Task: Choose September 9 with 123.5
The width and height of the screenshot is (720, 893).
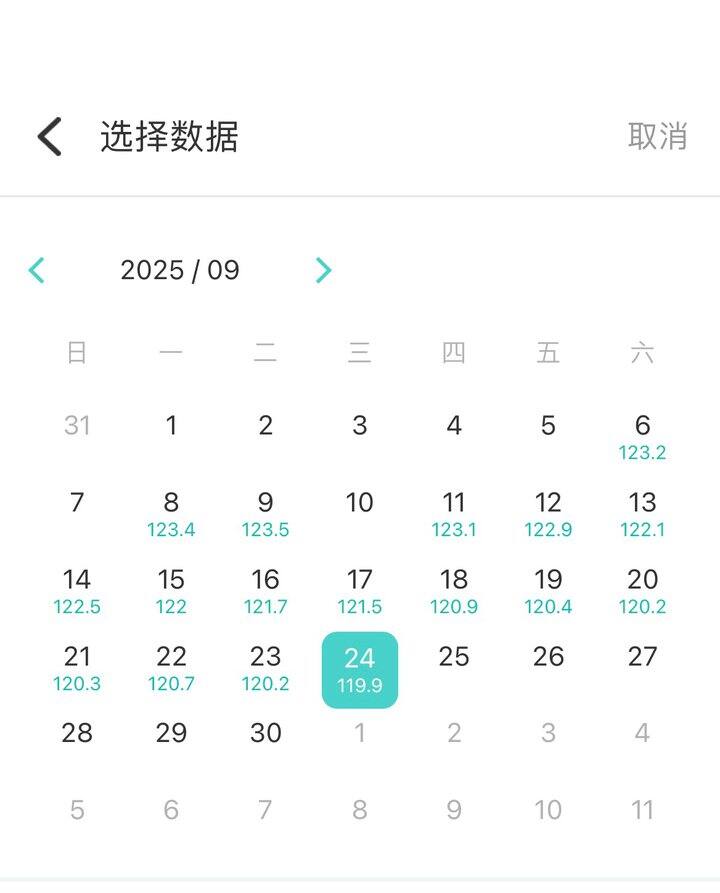Action: click(x=265, y=513)
